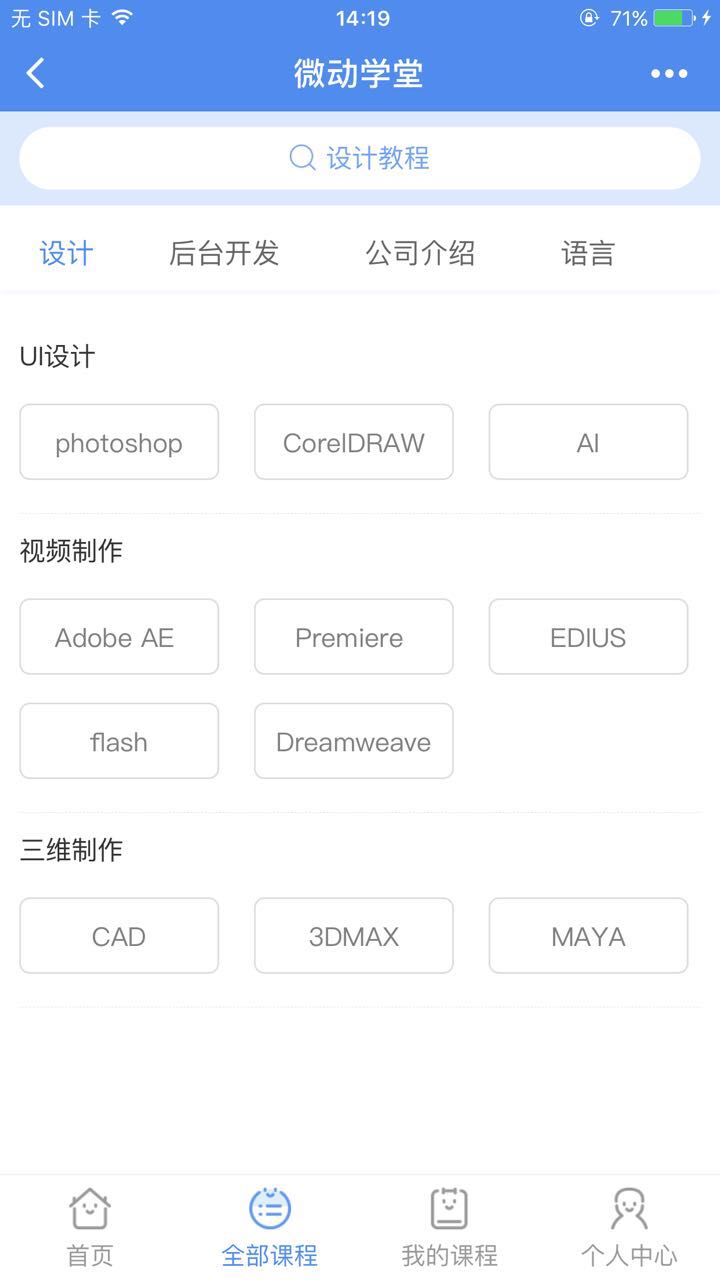Tap the 设计教程 search box

360,158
